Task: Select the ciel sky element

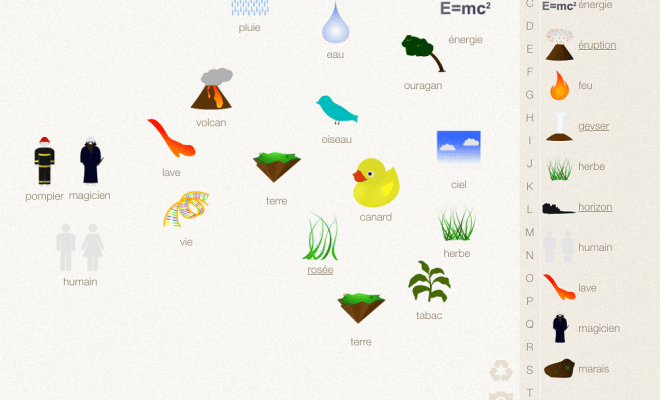Action: 459,150
